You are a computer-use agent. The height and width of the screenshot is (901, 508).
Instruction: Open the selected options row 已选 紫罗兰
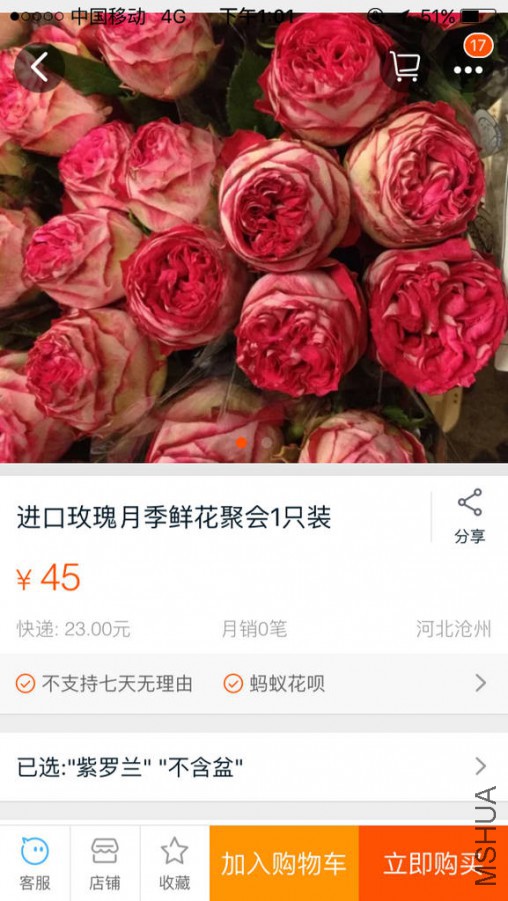click(254, 767)
